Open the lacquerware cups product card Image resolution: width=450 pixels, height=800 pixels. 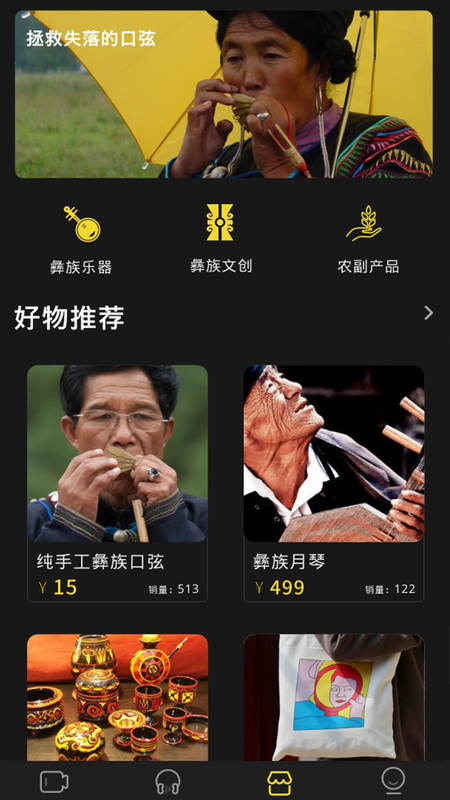click(117, 697)
